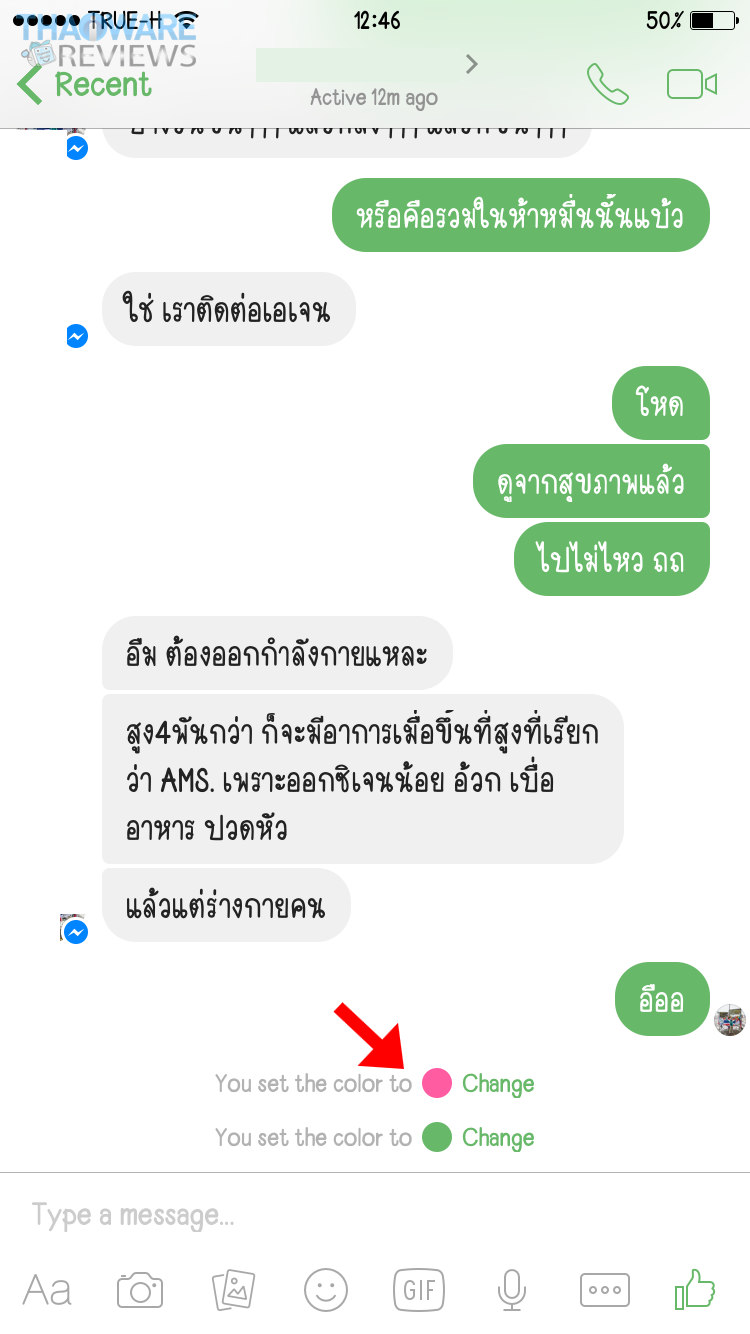Screen dimensions: 750x1334
Task: Start a voice call
Action: click(607, 84)
